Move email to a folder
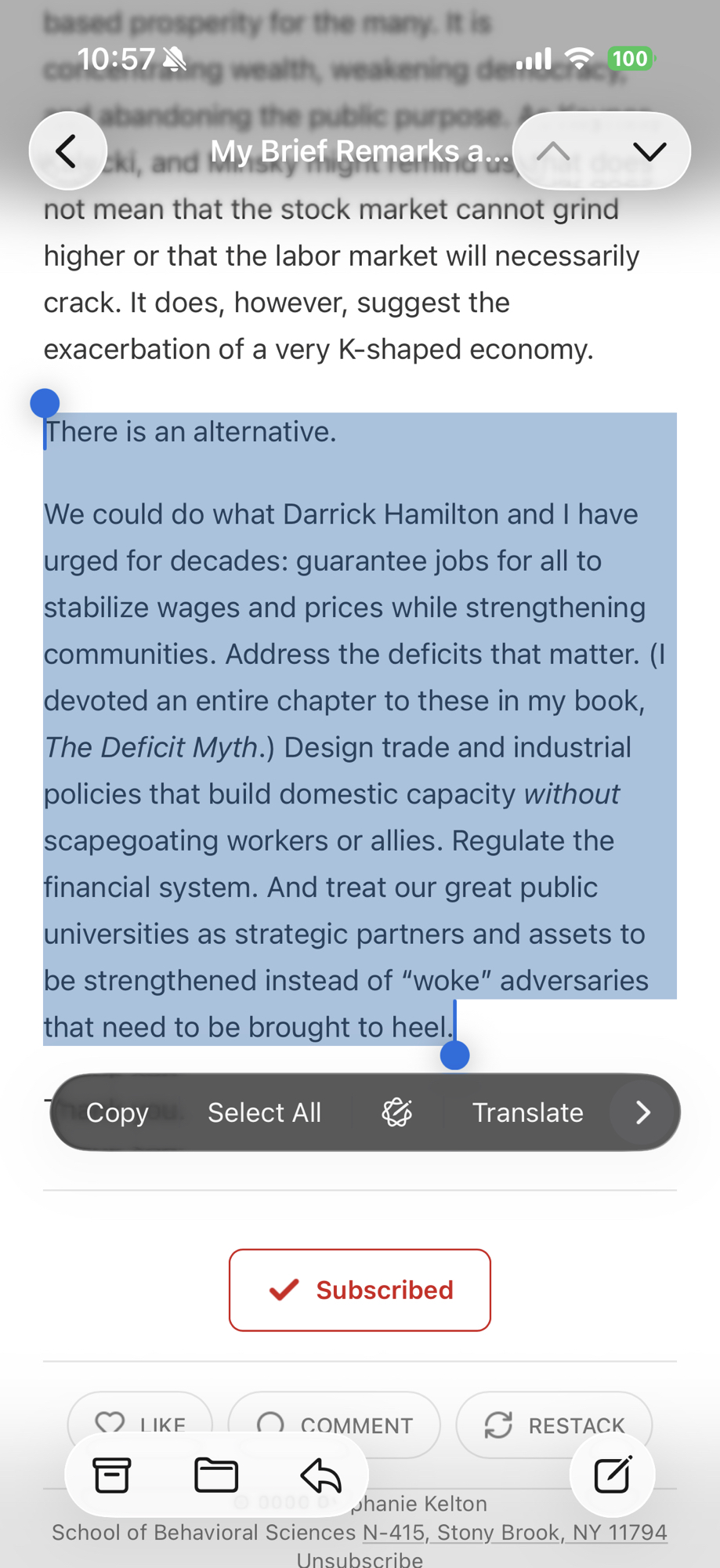This screenshot has height=1568, width=720. pyautogui.click(x=216, y=1475)
